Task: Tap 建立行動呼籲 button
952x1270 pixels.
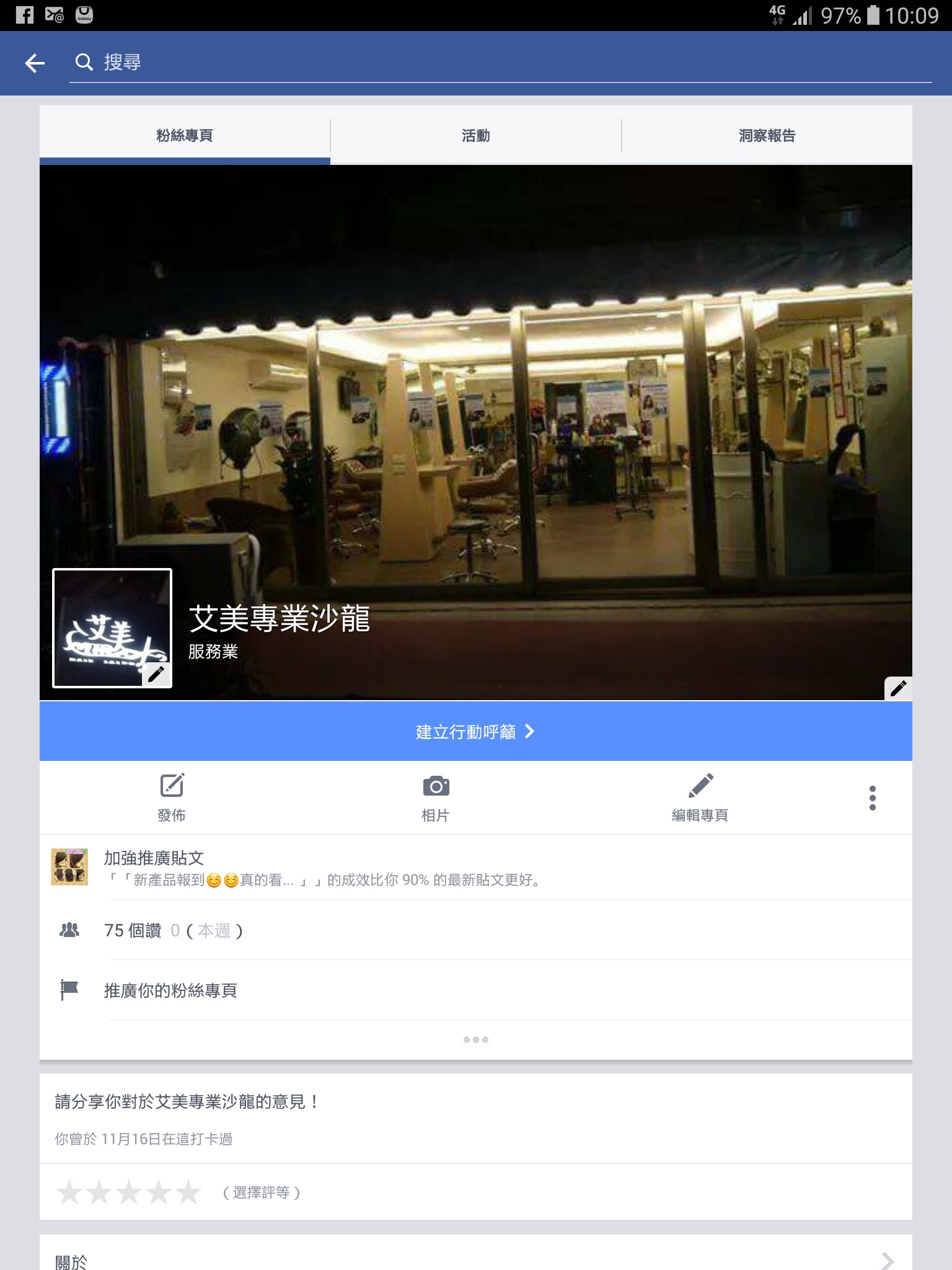Action: [475, 732]
